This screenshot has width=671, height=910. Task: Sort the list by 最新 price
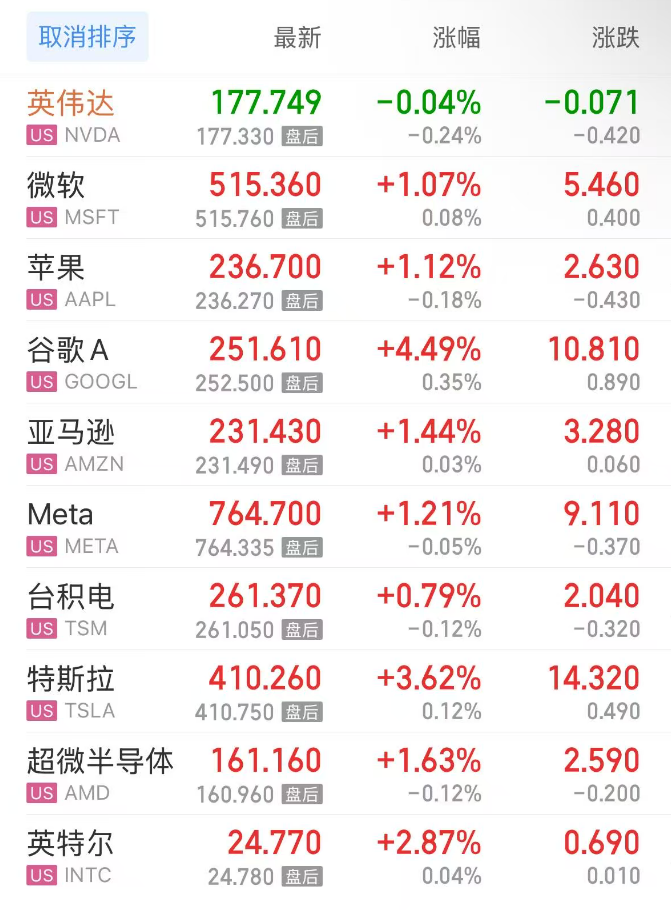point(297,38)
